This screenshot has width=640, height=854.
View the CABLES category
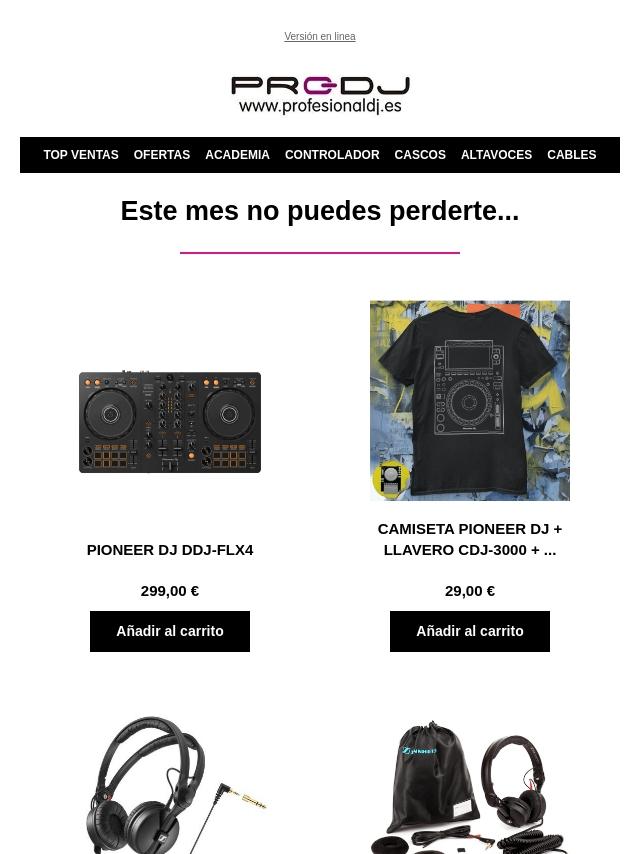point(571,155)
